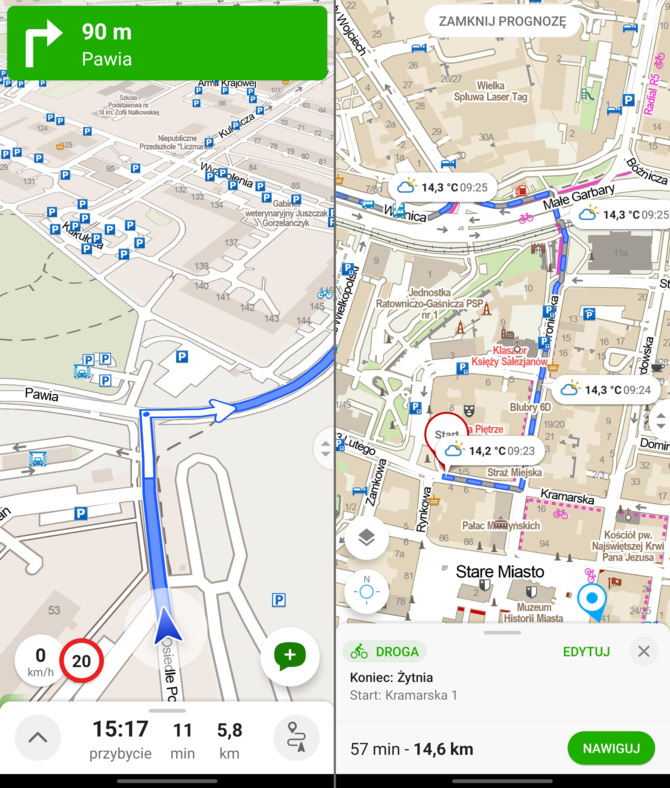Edit the route via Edytuj
Viewport: 670px width, 788px height.
pyautogui.click(x=586, y=651)
